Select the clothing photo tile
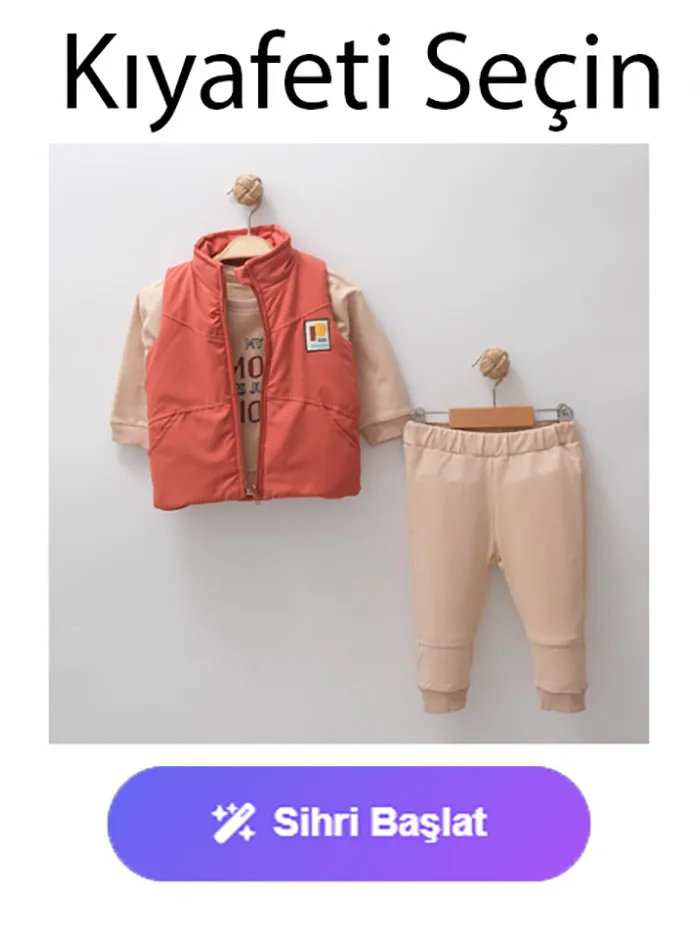The image size is (700, 925). (x=349, y=443)
